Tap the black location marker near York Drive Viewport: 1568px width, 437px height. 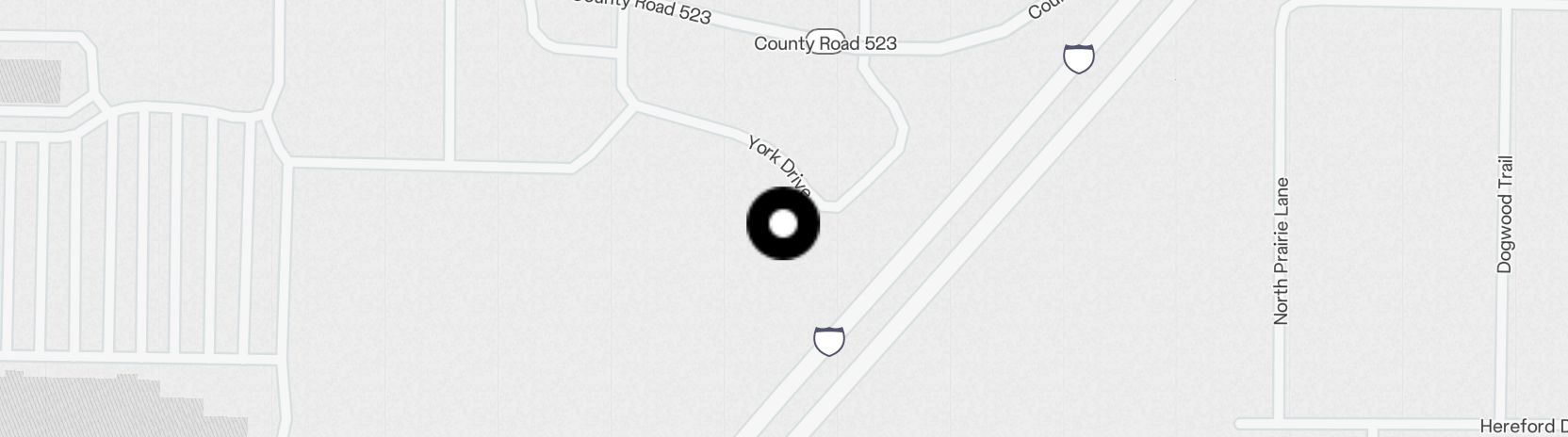(x=783, y=224)
